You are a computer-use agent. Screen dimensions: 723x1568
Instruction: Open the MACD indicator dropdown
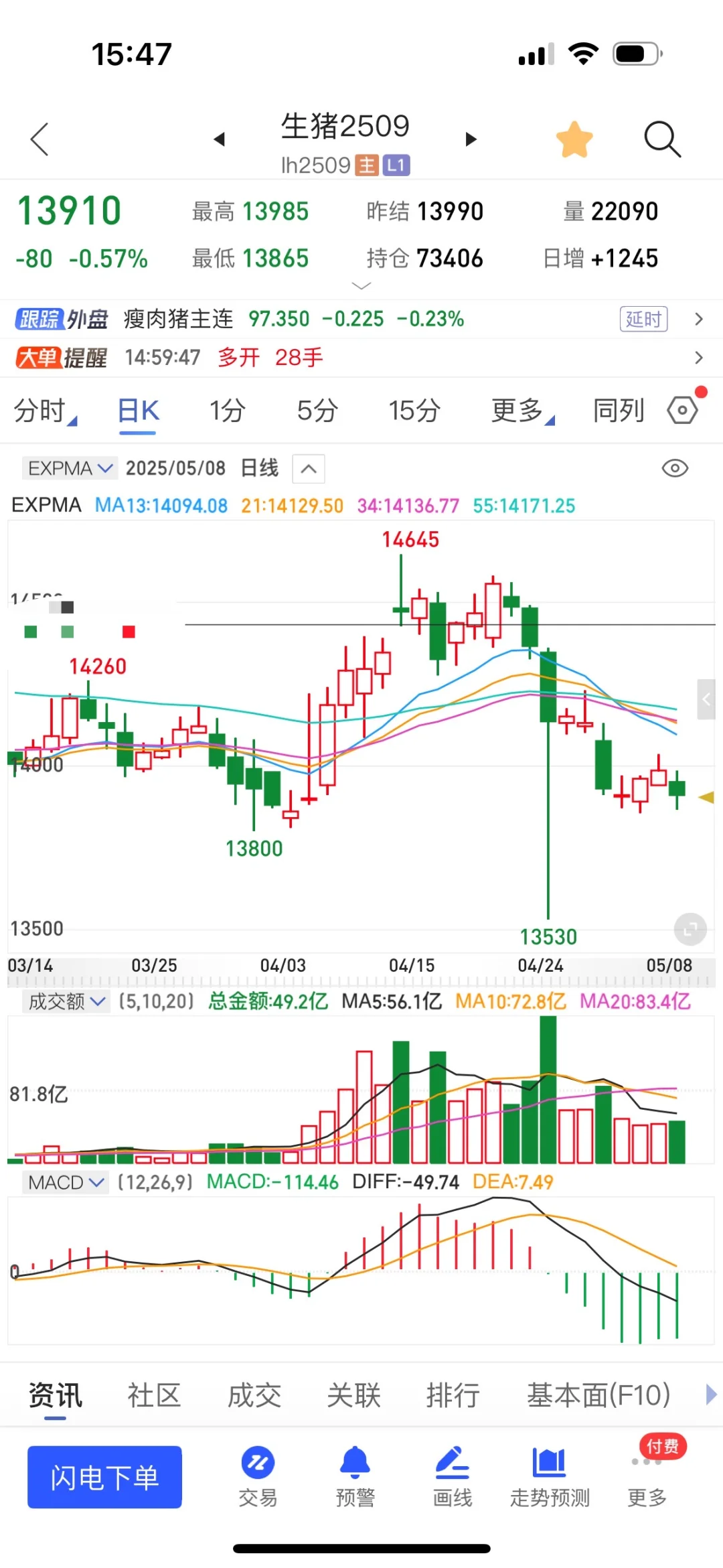[66, 1182]
